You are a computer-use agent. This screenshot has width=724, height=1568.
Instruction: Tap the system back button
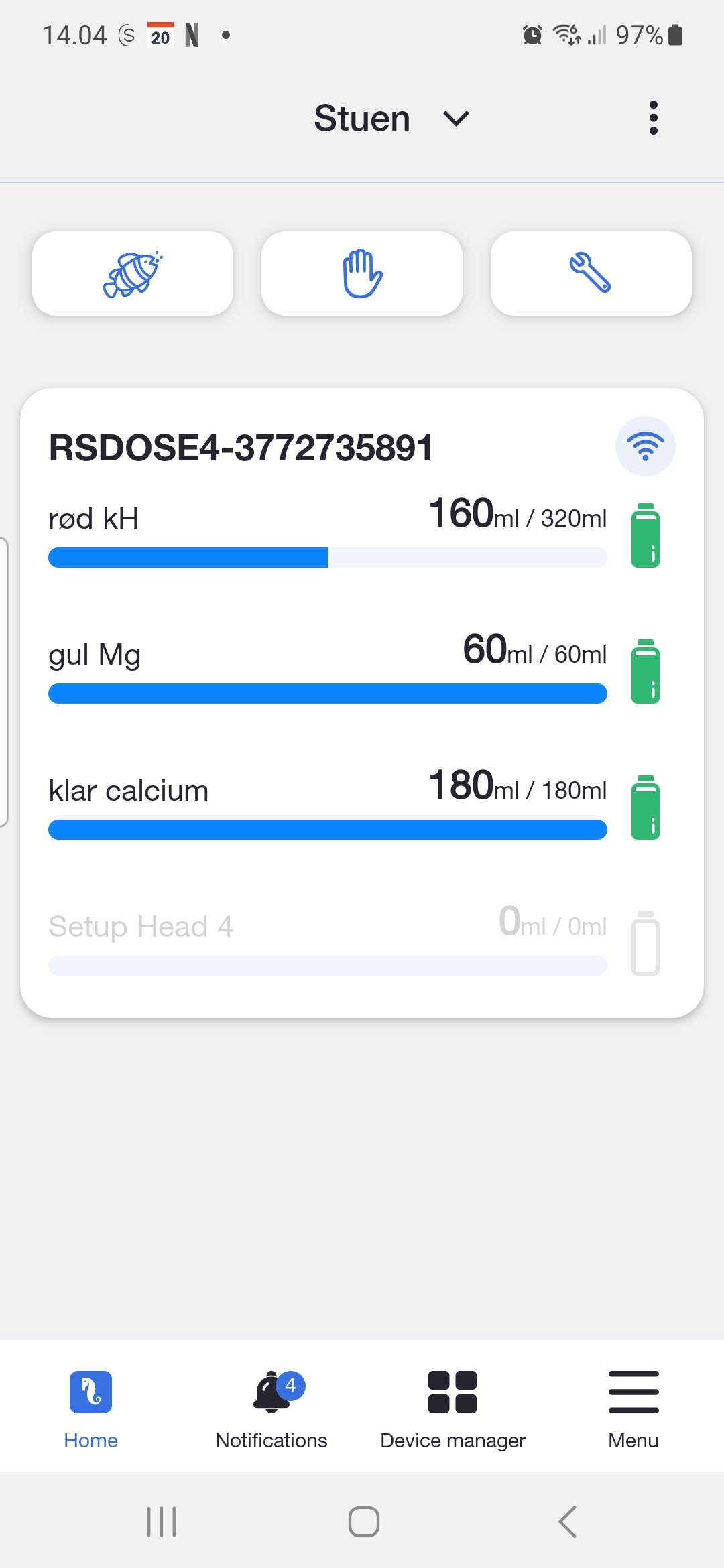click(x=567, y=1521)
